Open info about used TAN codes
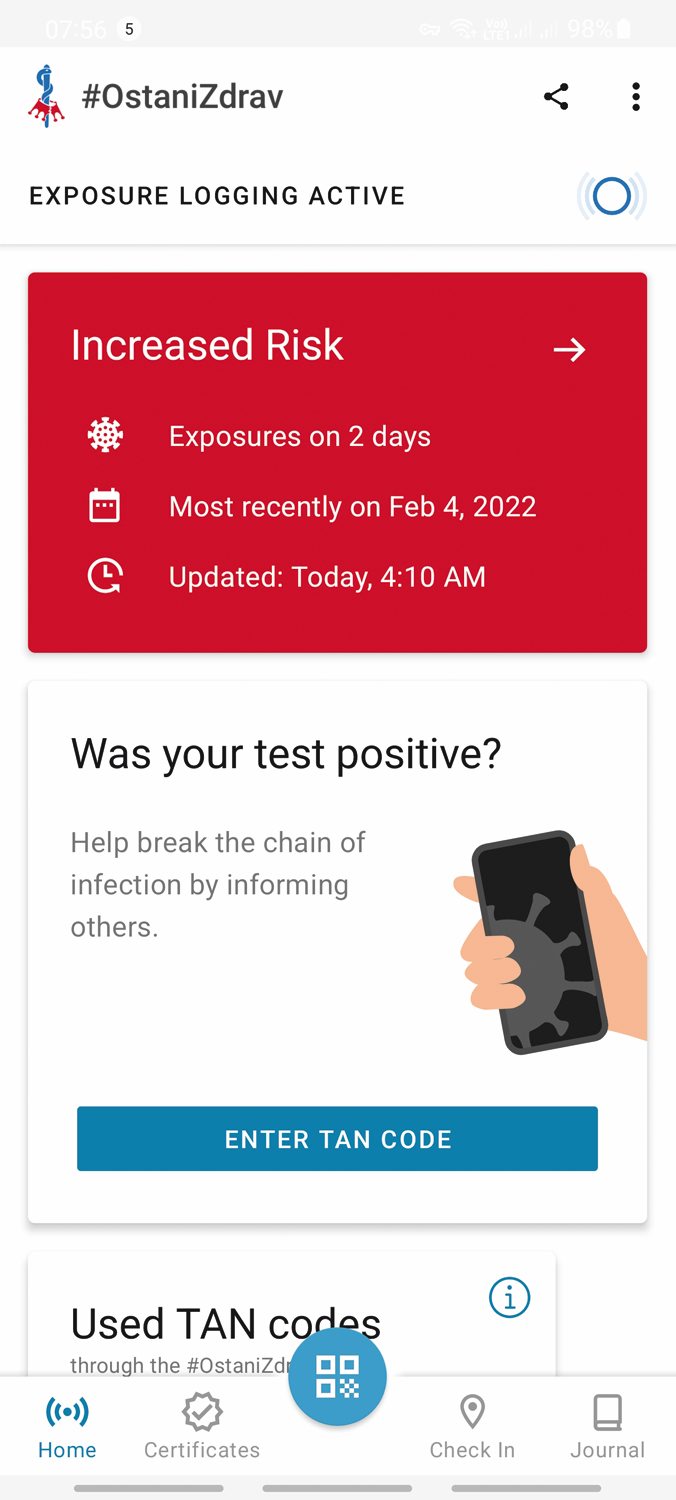 (x=509, y=1298)
